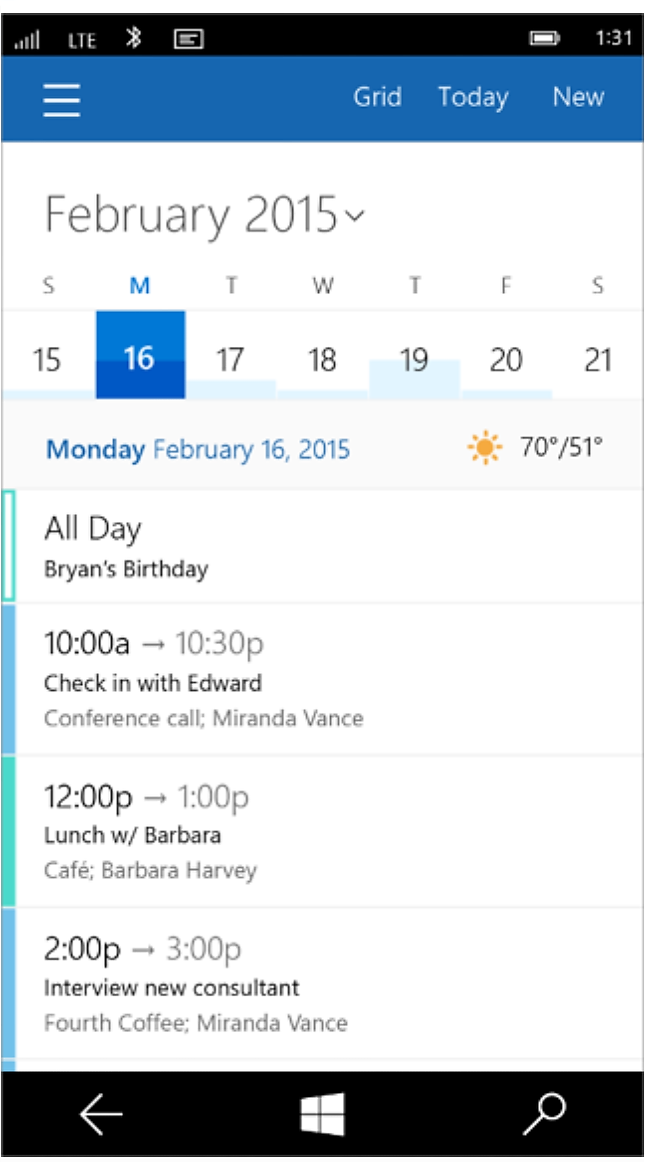Select Friday the 20th
Screen dimensions: 646x1162
(x=506, y=355)
